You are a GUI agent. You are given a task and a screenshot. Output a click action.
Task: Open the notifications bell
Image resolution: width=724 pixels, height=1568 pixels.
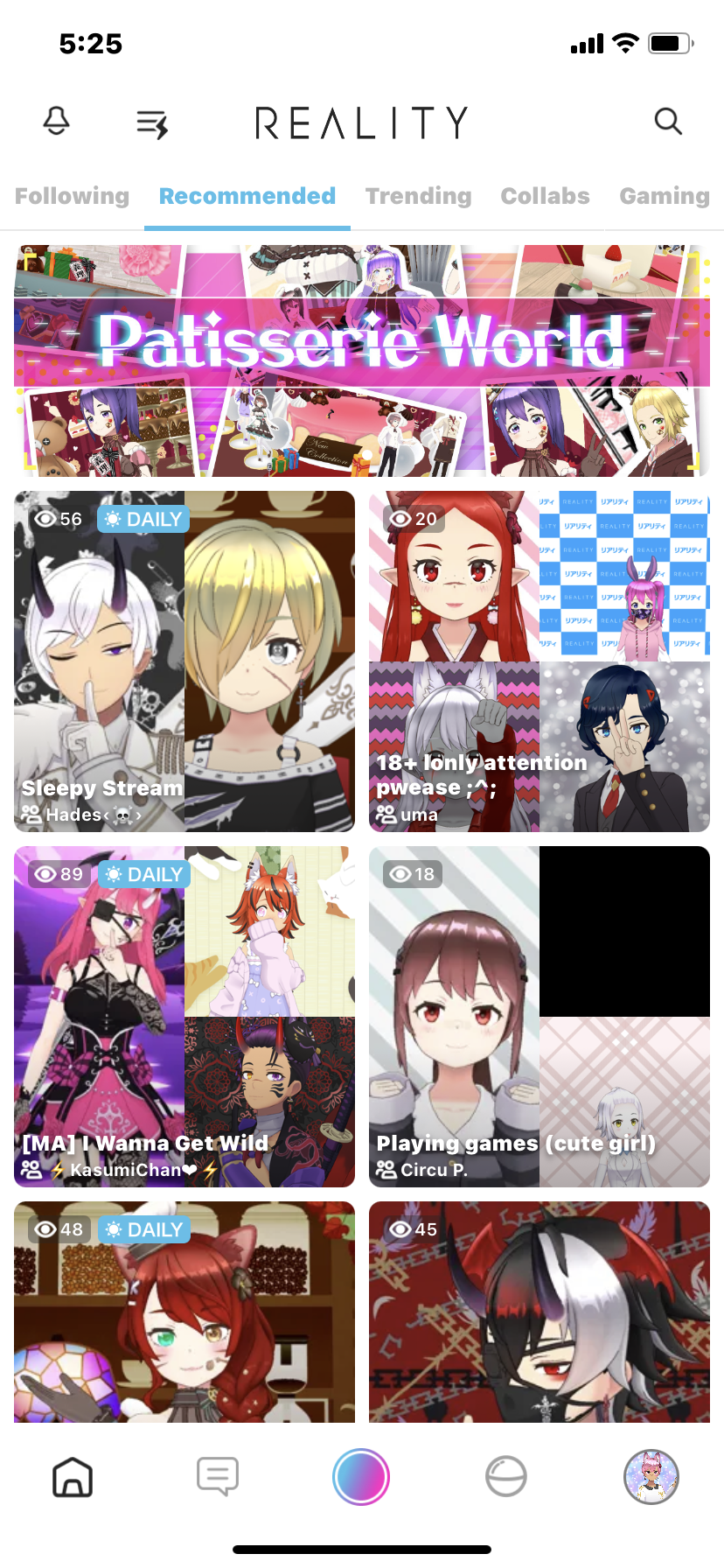(57, 122)
